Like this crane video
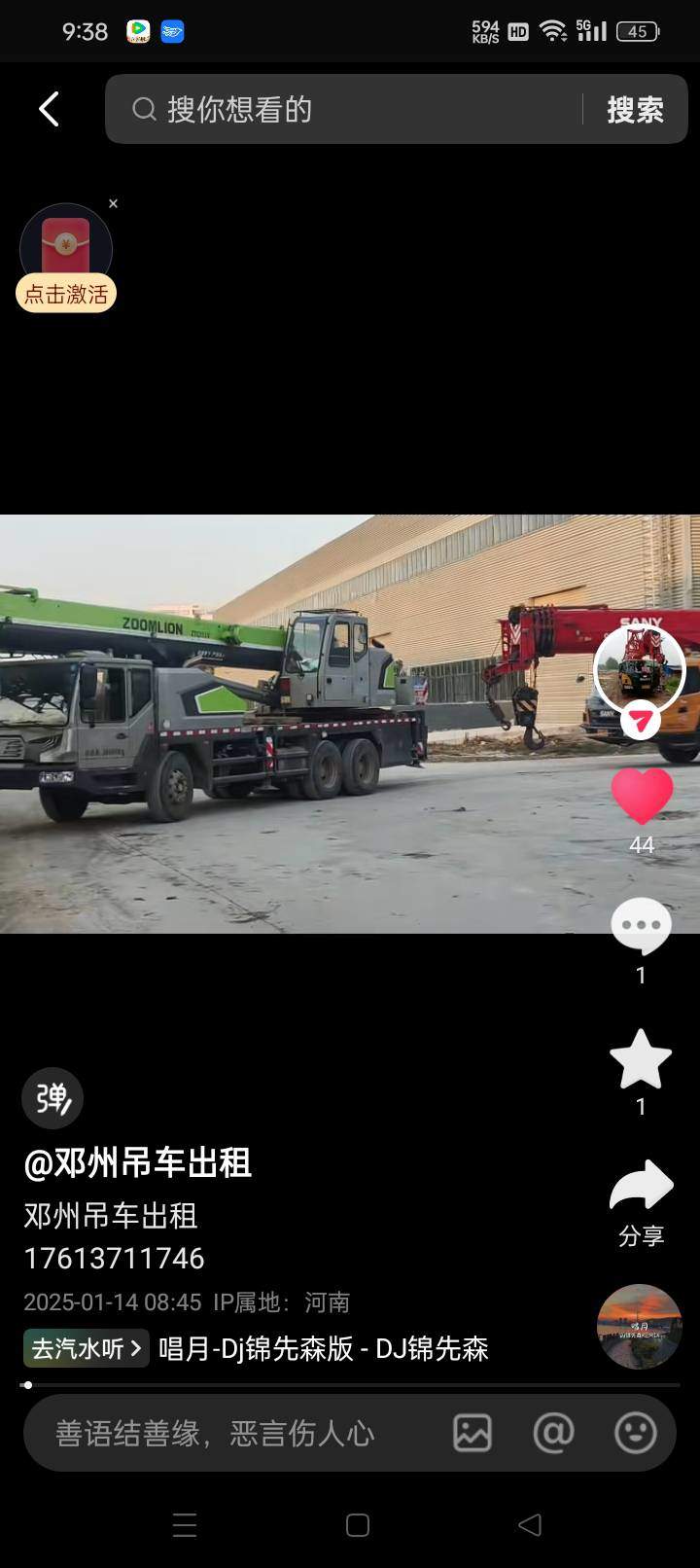 coord(642,796)
